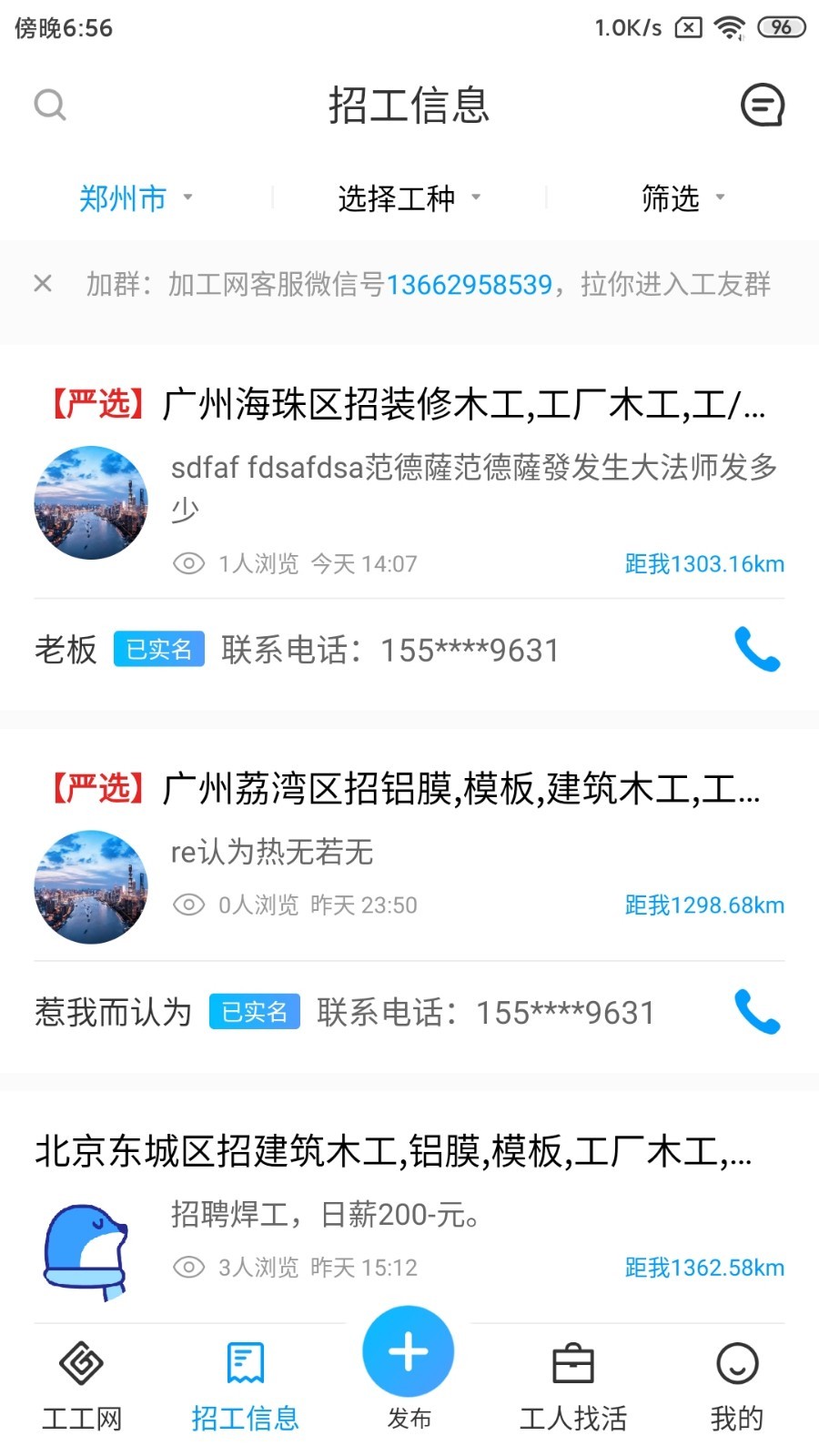Call 老板 about the 海珠区 job

(x=757, y=650)
